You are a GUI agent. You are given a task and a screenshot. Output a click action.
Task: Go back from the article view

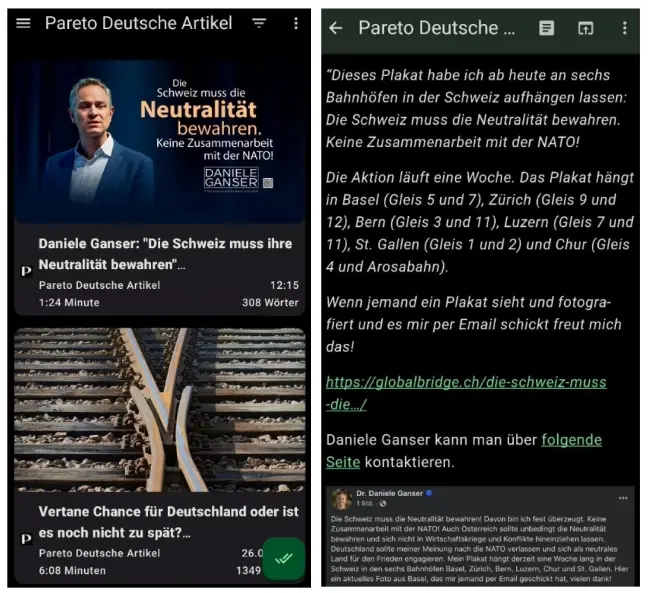[x=336, y=28]
